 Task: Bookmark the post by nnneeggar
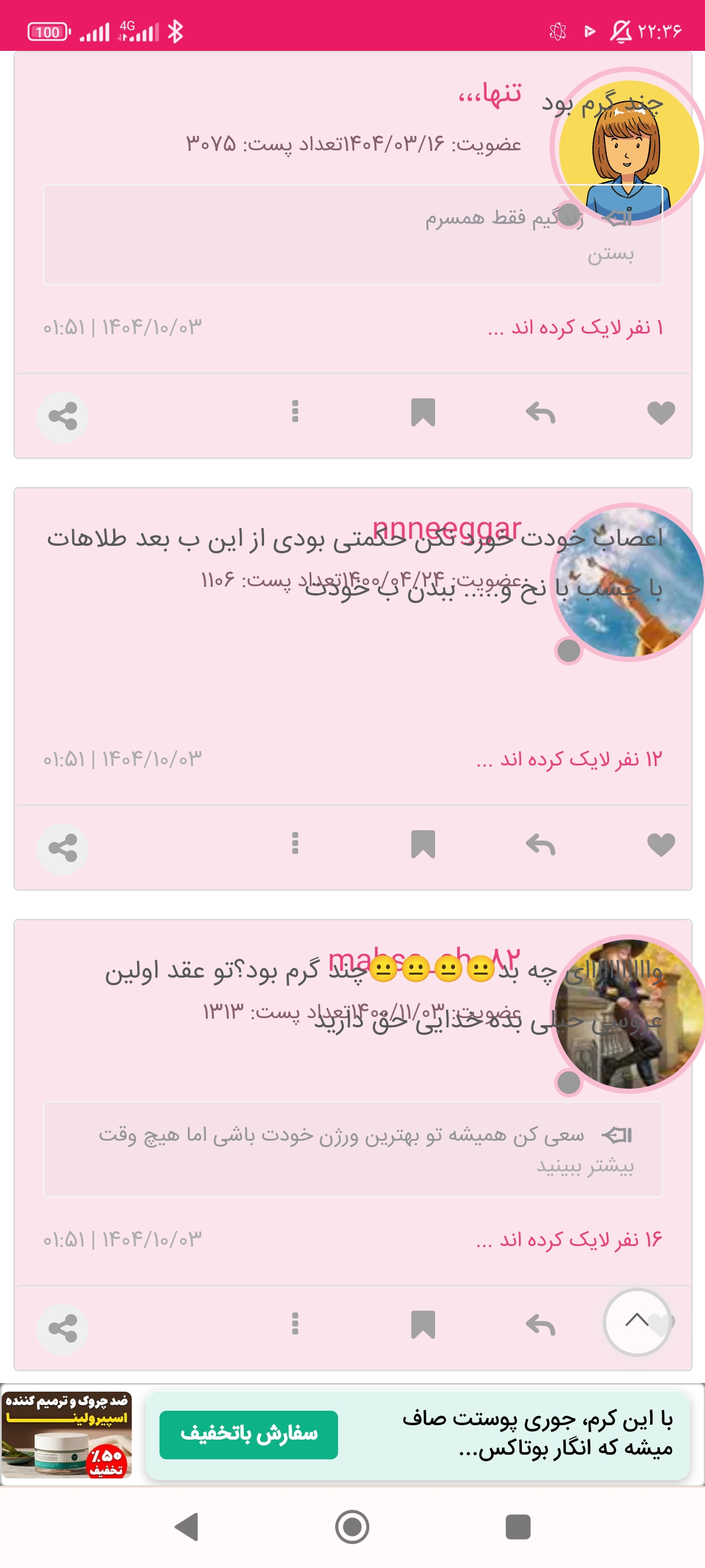(423, 844)
